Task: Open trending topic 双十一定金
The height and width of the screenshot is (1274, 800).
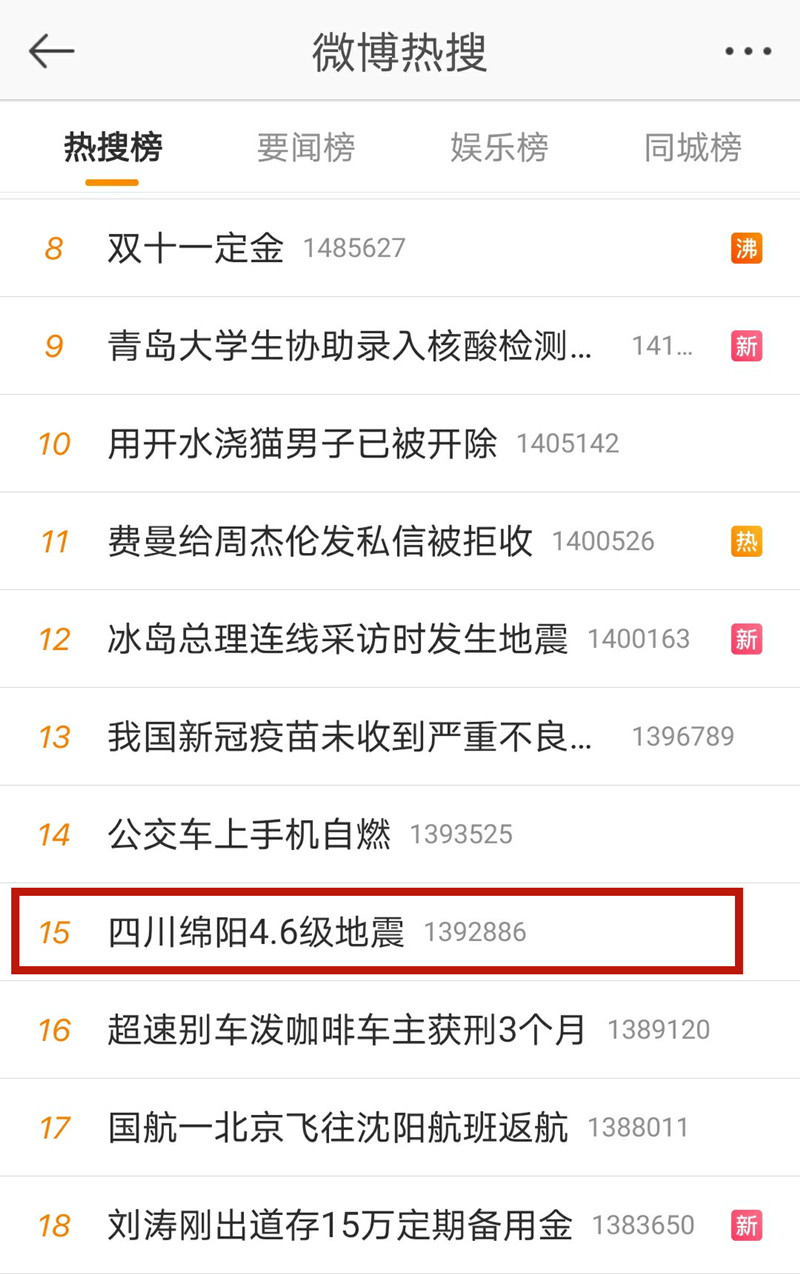Action: tap(196, 248)
